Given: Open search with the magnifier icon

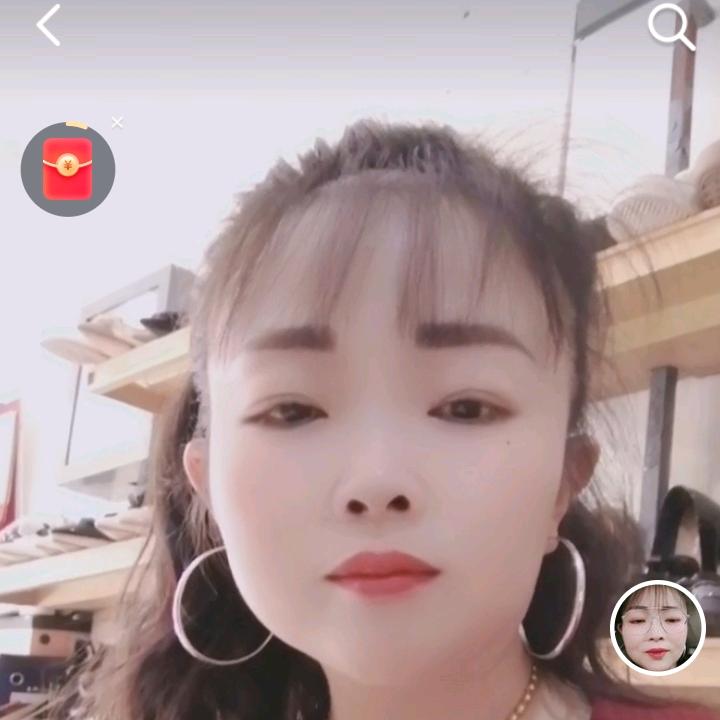Looking at the screenshot, I should pos(670,27).
